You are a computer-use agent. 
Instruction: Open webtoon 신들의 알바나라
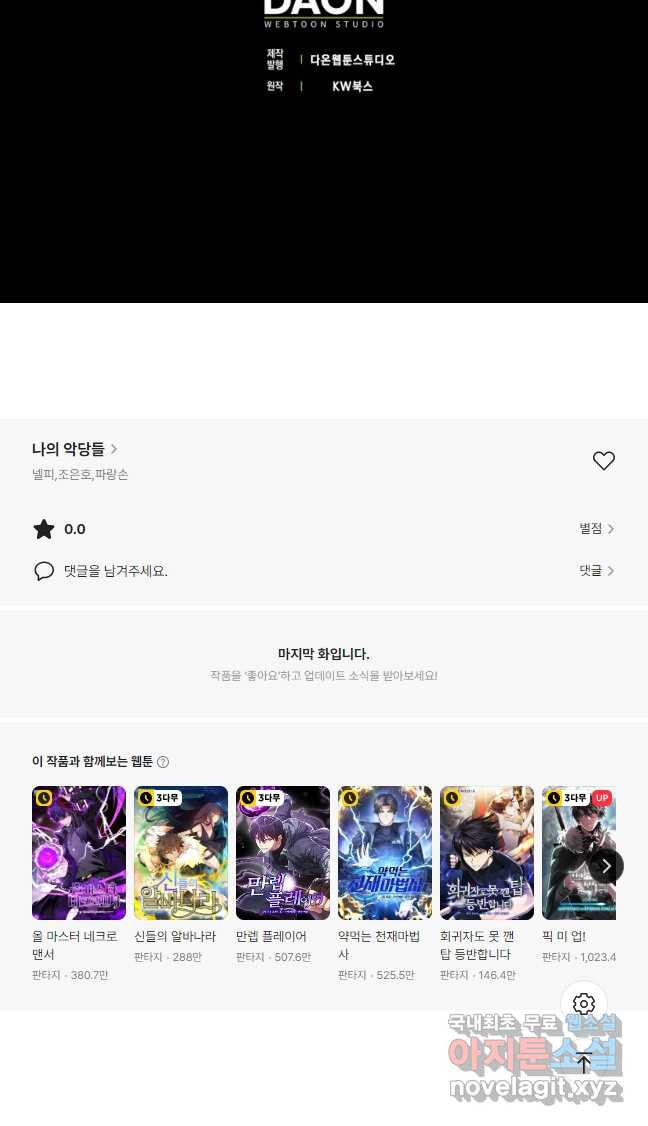tap(181, 853)
